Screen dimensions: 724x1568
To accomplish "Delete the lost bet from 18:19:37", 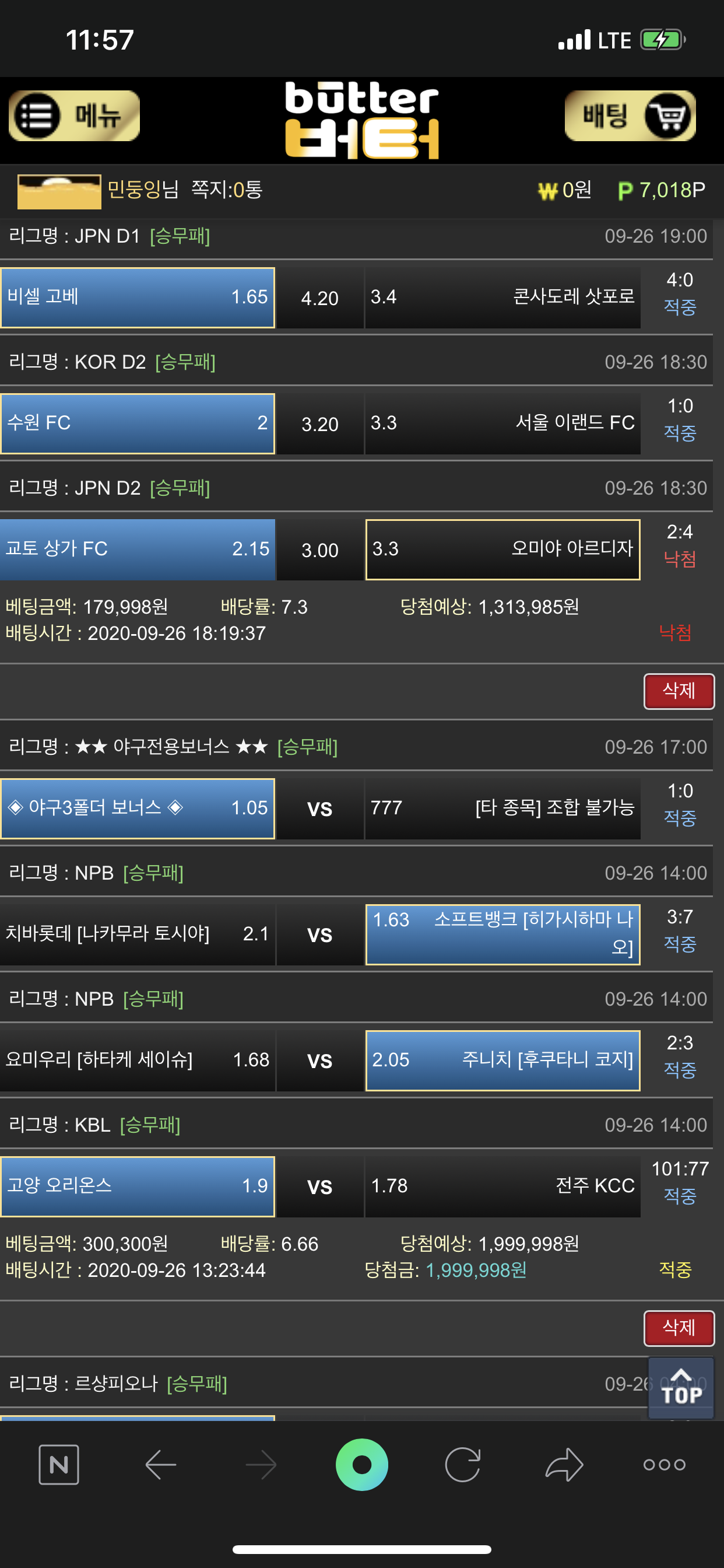I will click(x=679, y=691).
